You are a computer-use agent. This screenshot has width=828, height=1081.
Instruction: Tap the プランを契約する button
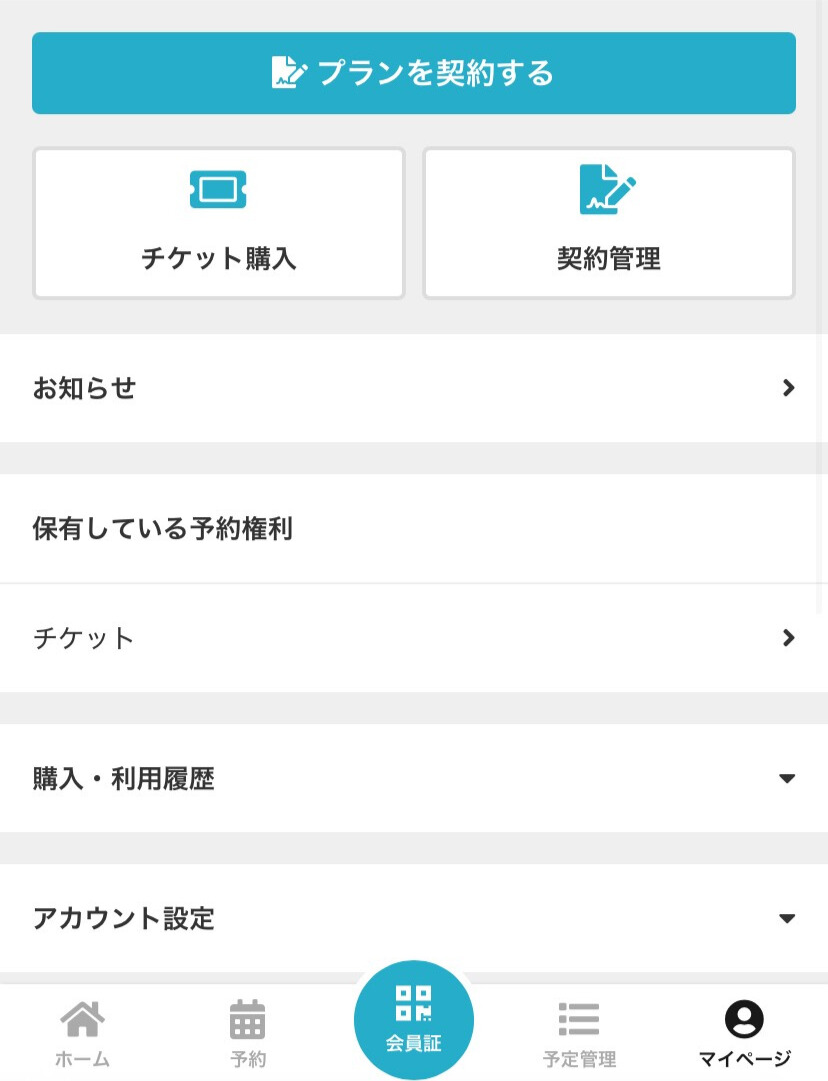coord(414,72)
